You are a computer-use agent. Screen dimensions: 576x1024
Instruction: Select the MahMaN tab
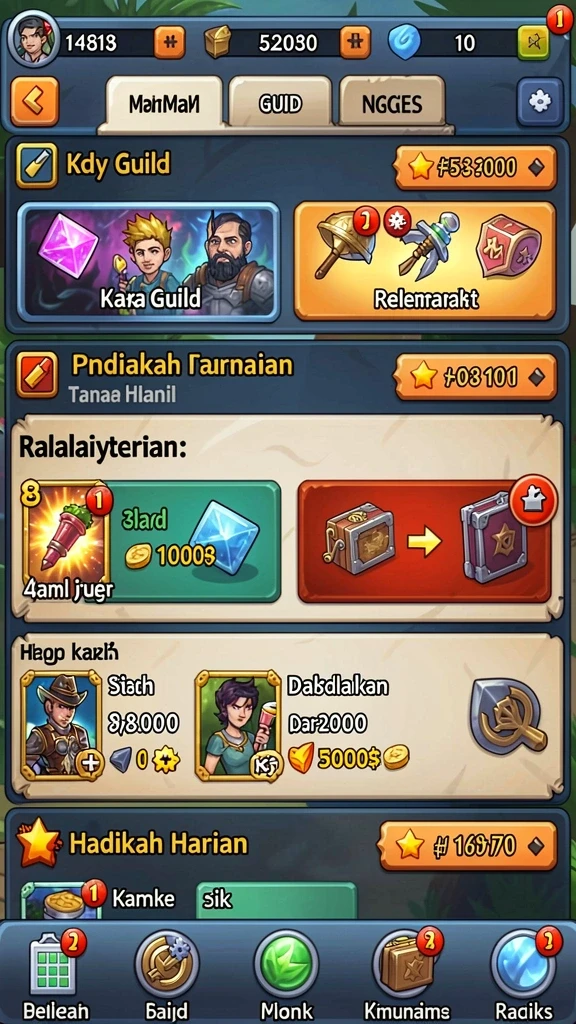[164, 103]
